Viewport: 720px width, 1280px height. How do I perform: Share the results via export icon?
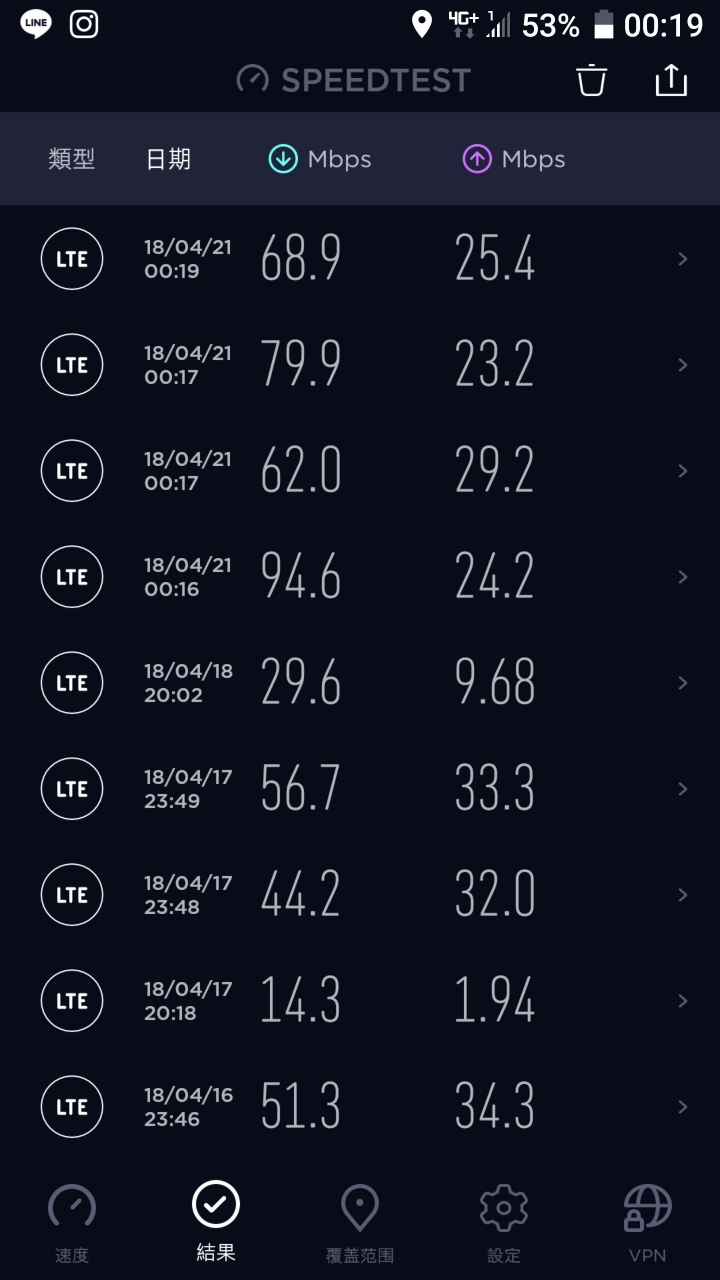(x=671, y=80)
